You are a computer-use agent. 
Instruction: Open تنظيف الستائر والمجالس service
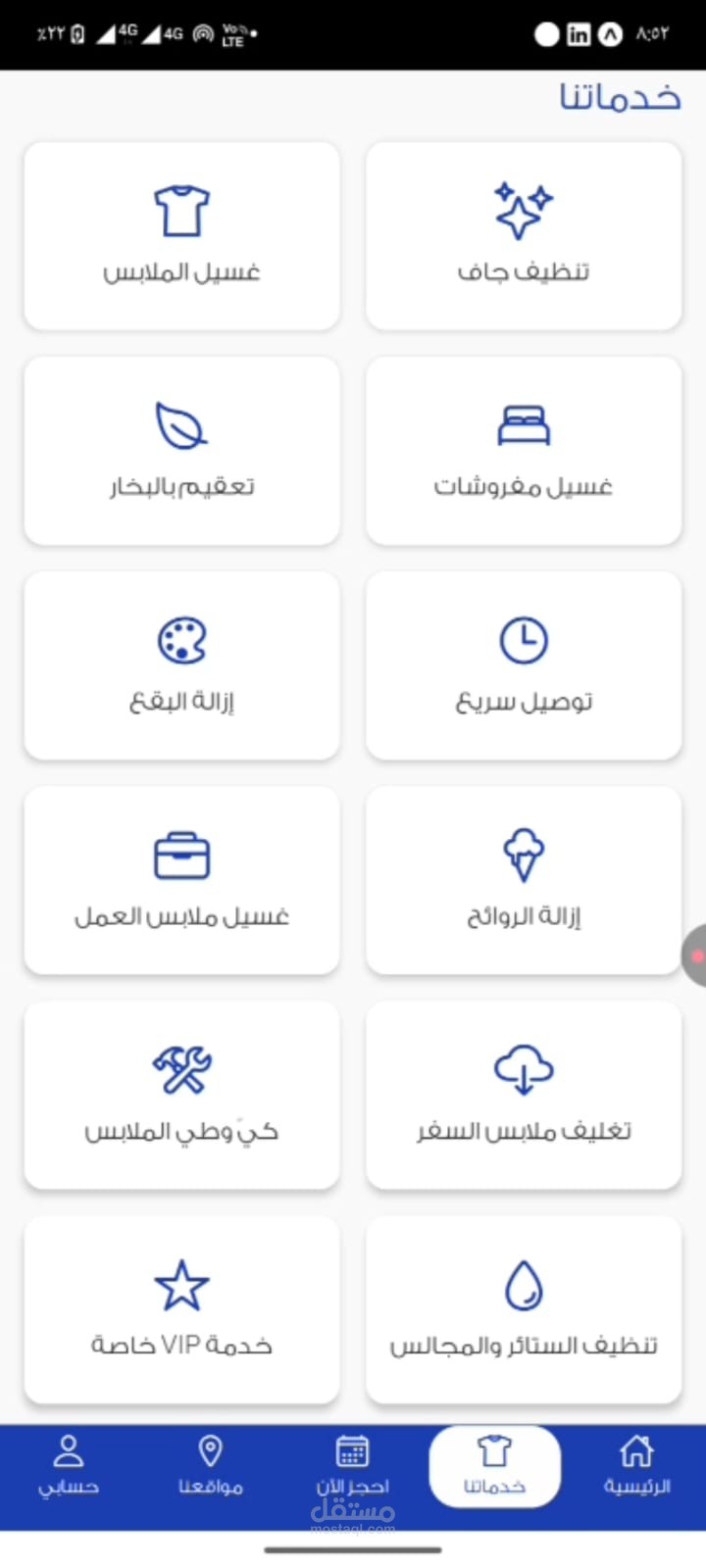click(524, 1309)
